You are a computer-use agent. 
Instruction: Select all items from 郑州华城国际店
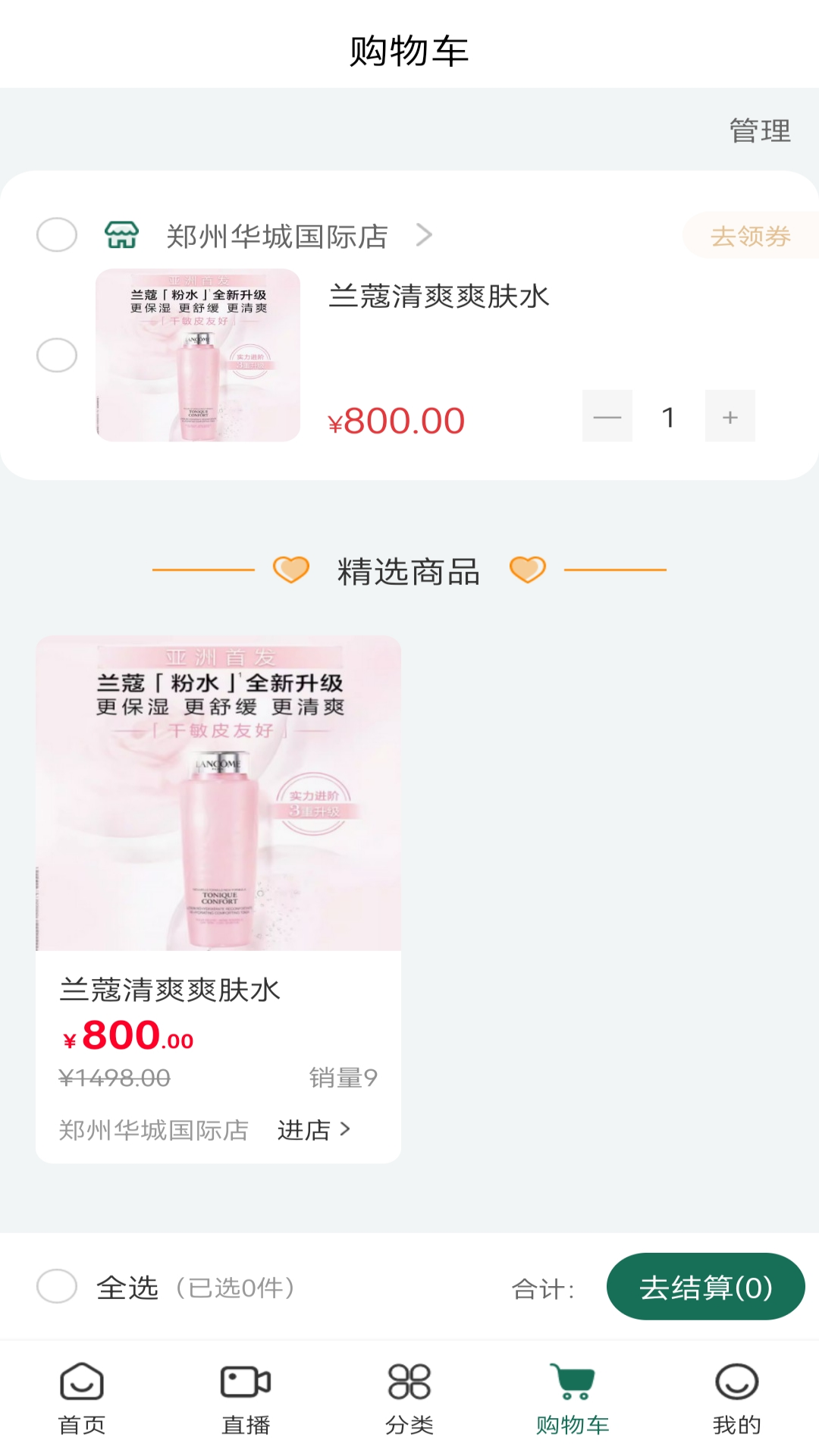(57, 235)
